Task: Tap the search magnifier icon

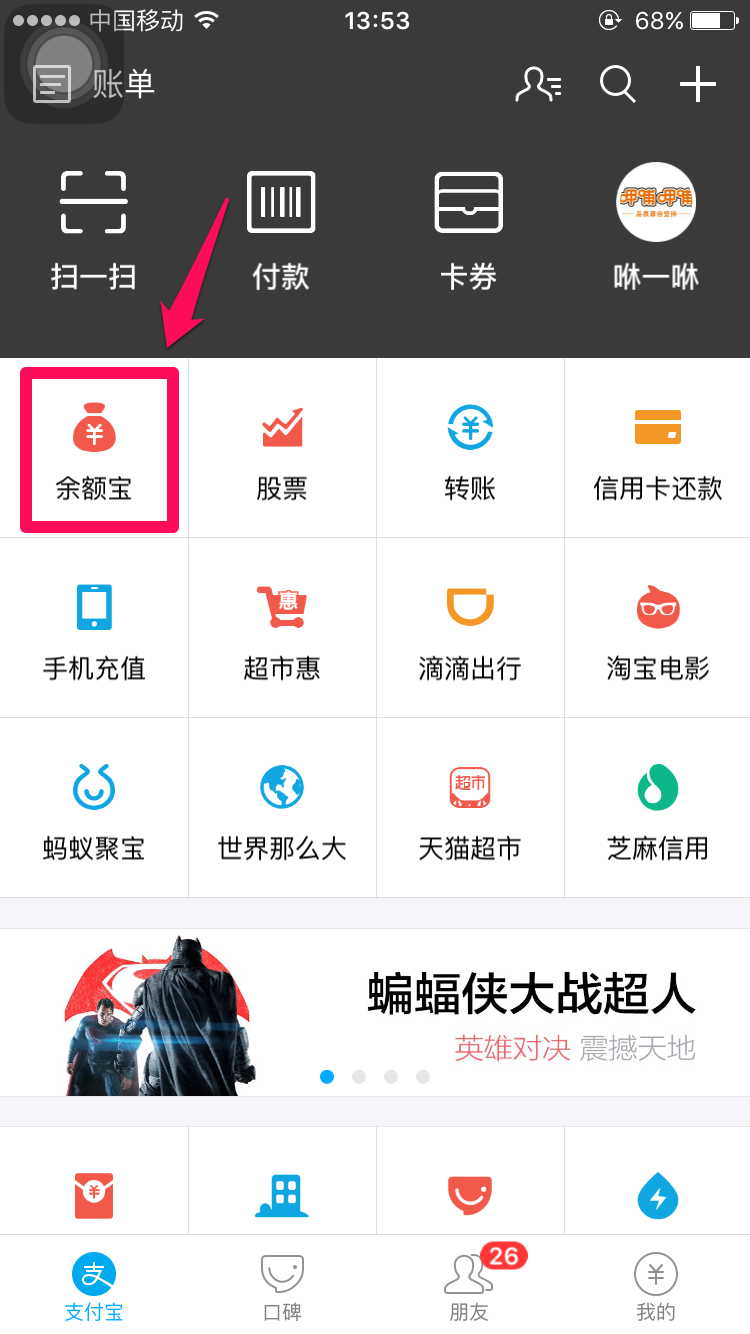Action: coord(617,85)
